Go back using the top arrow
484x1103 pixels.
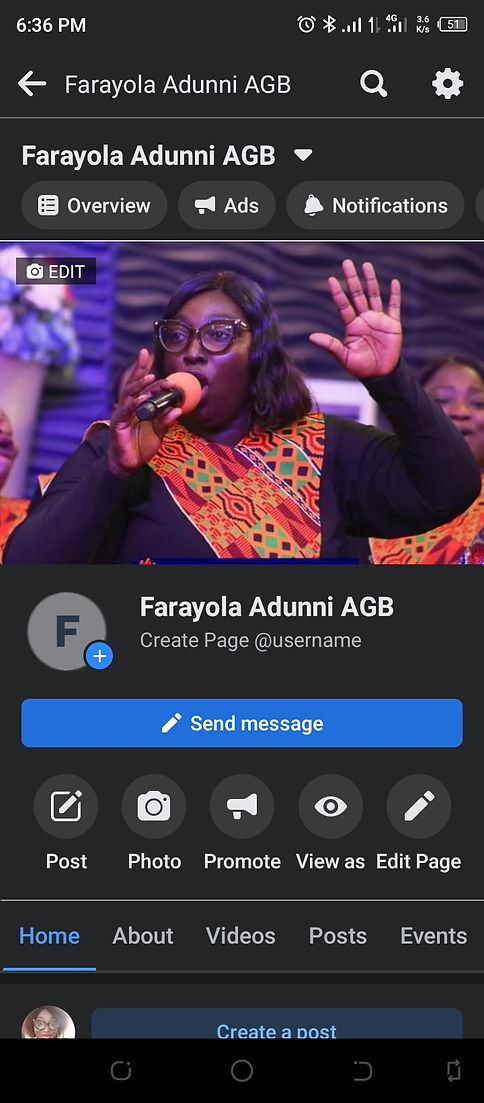click(32, 84)
